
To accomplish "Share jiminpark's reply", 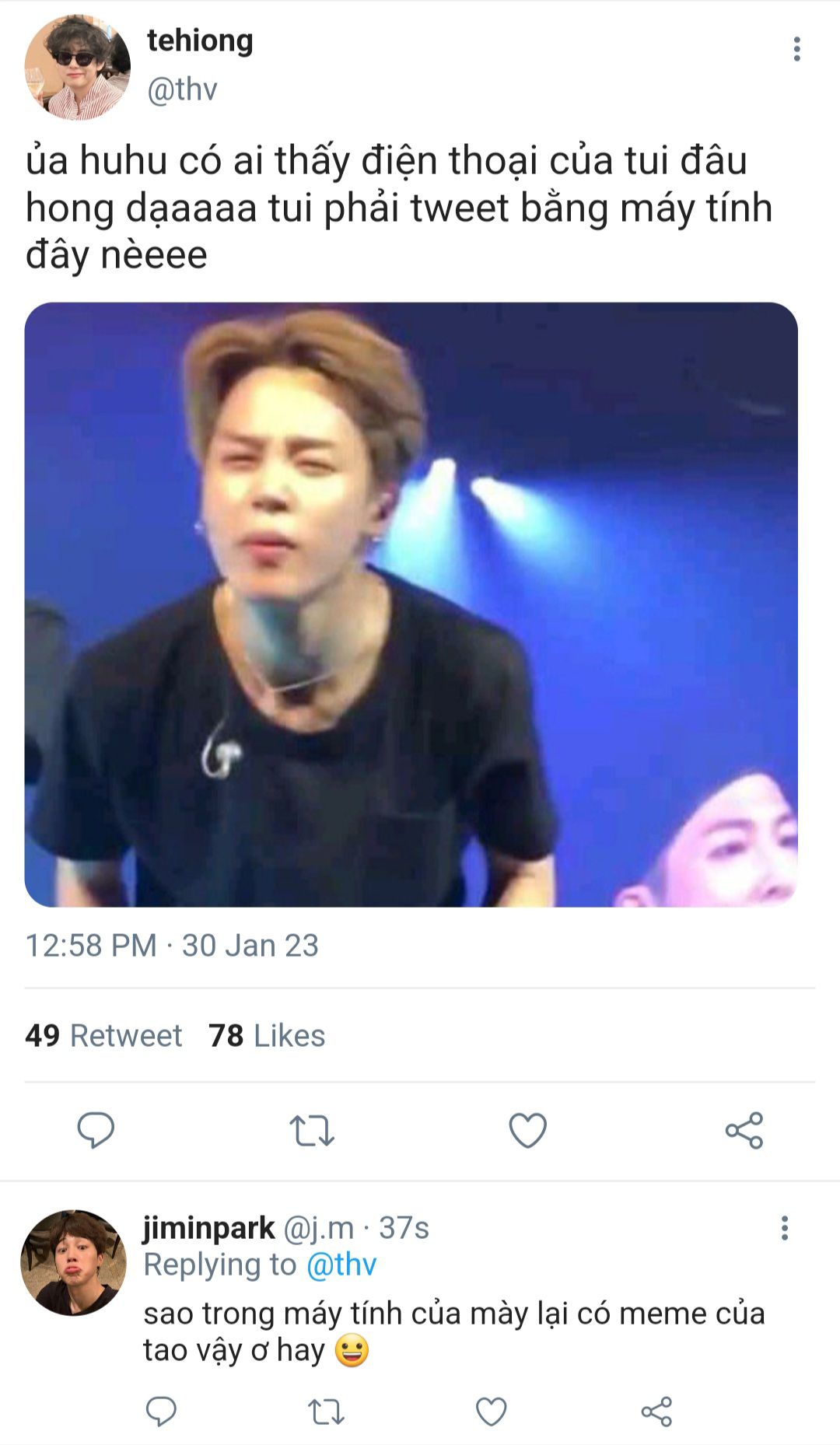I will click(656, 1412).
